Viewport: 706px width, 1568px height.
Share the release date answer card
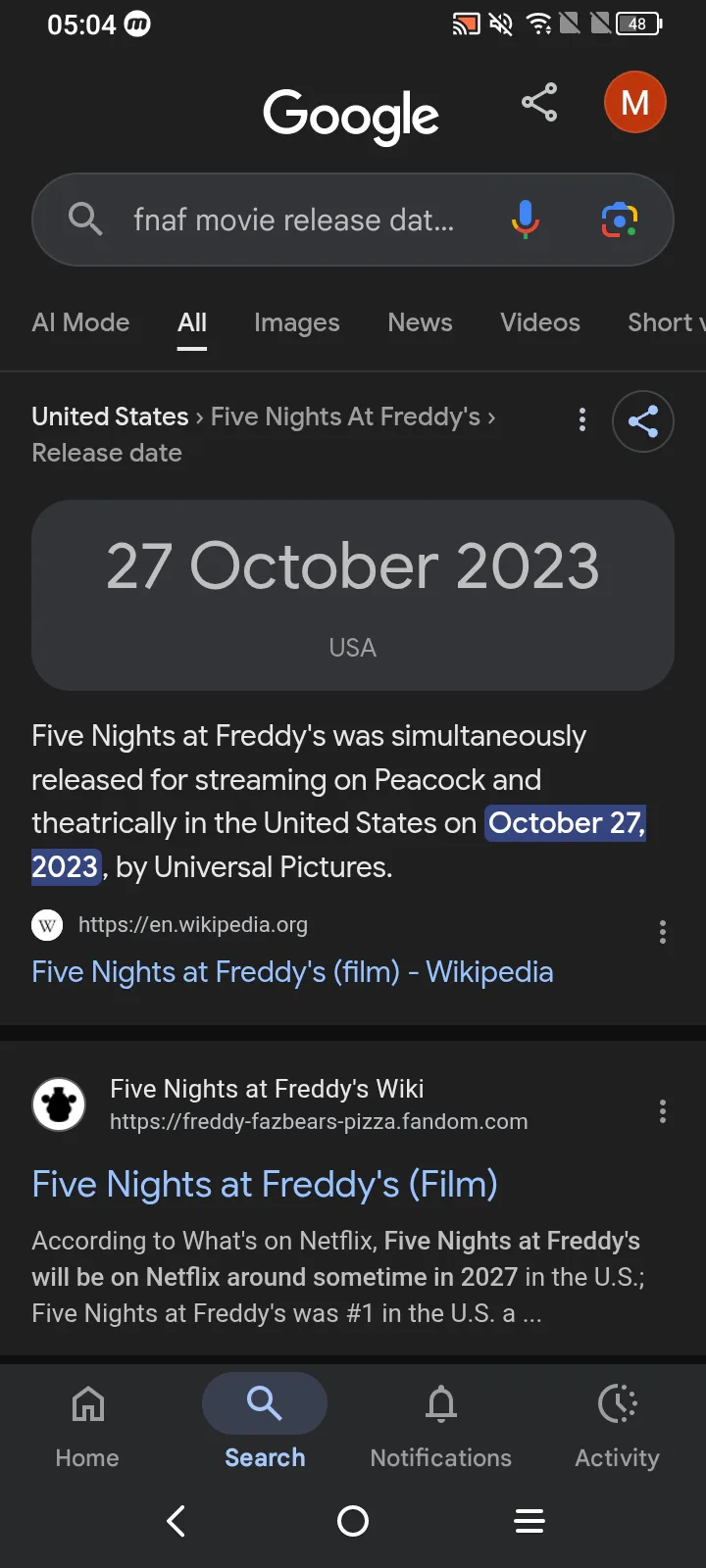point(642,421)
